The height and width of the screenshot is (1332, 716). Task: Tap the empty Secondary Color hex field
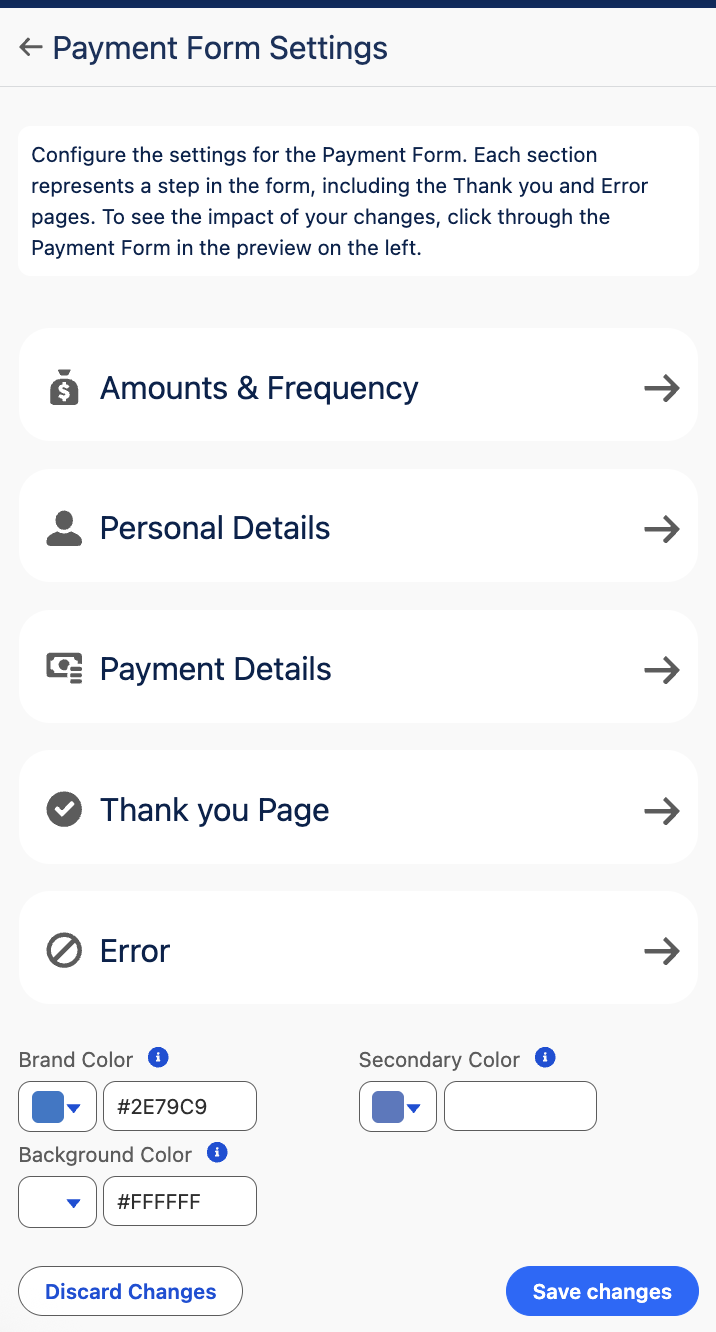pos(520,1107)
